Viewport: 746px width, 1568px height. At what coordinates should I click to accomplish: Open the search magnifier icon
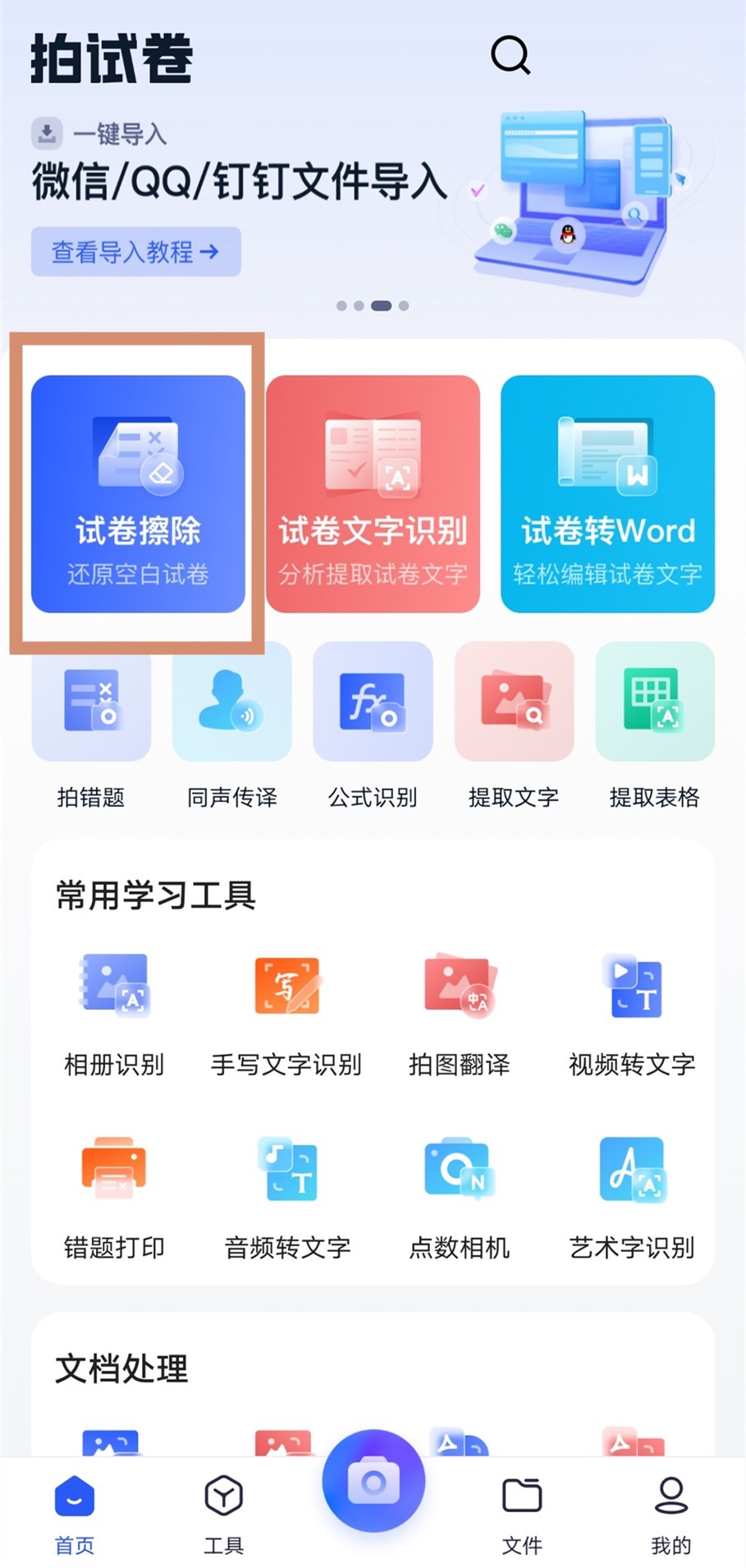(510, 55)
